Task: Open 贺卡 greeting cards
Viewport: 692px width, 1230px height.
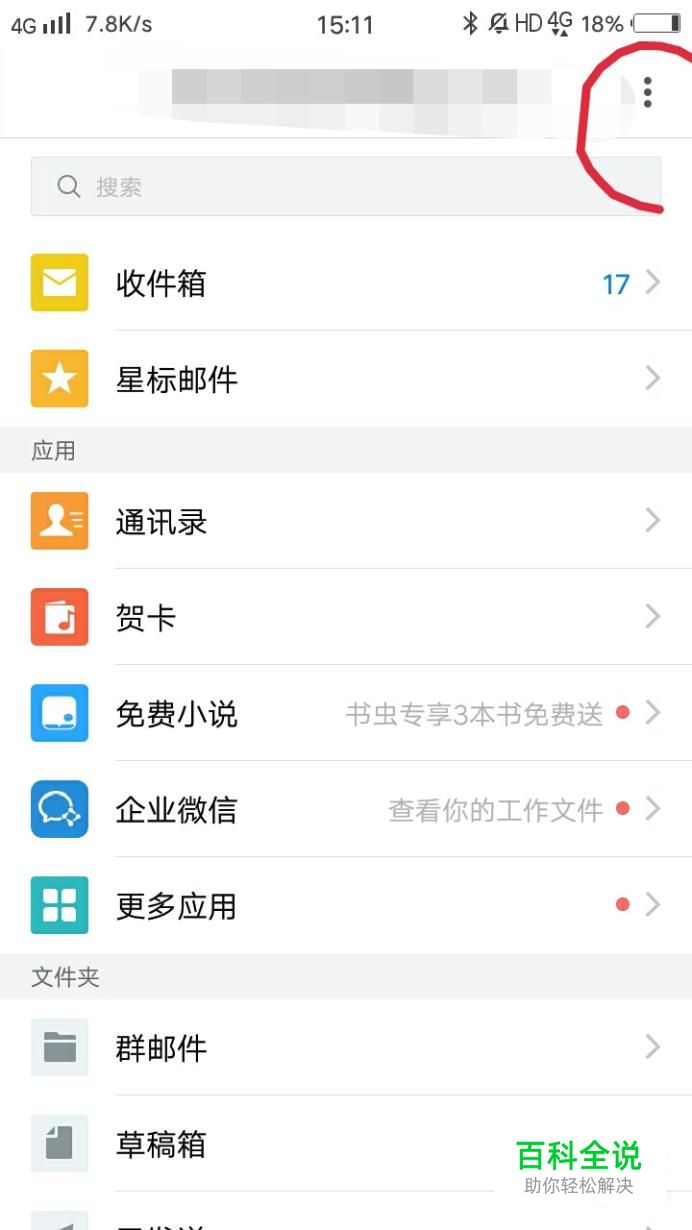Action: point(345,618)
